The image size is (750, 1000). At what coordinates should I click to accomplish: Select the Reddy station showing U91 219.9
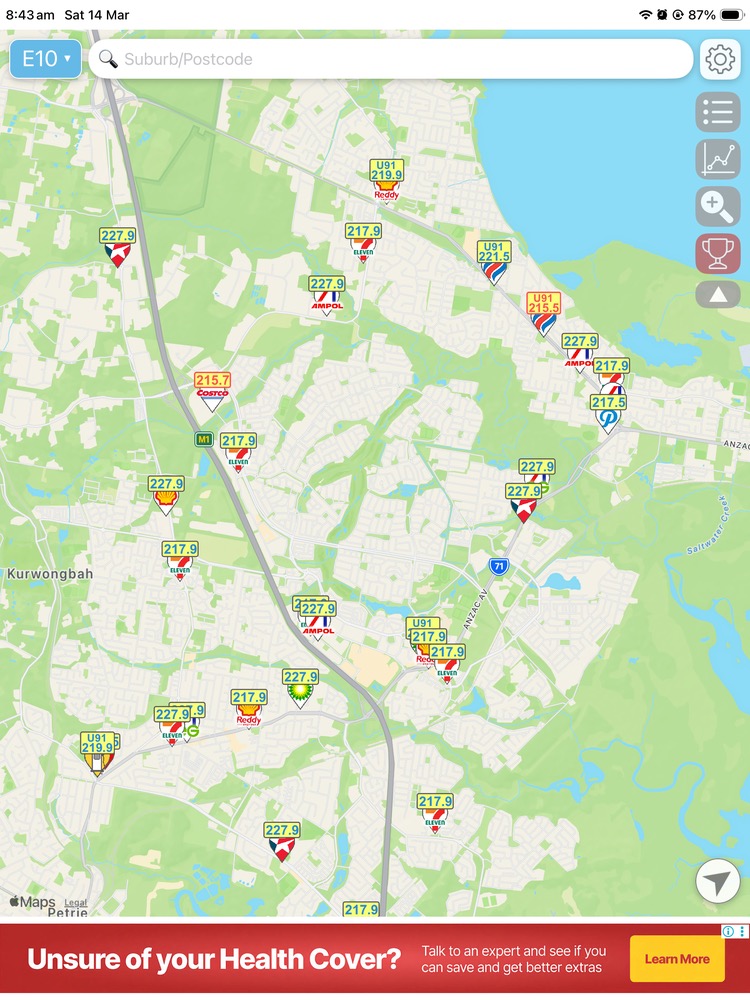(x=386, y=180)
